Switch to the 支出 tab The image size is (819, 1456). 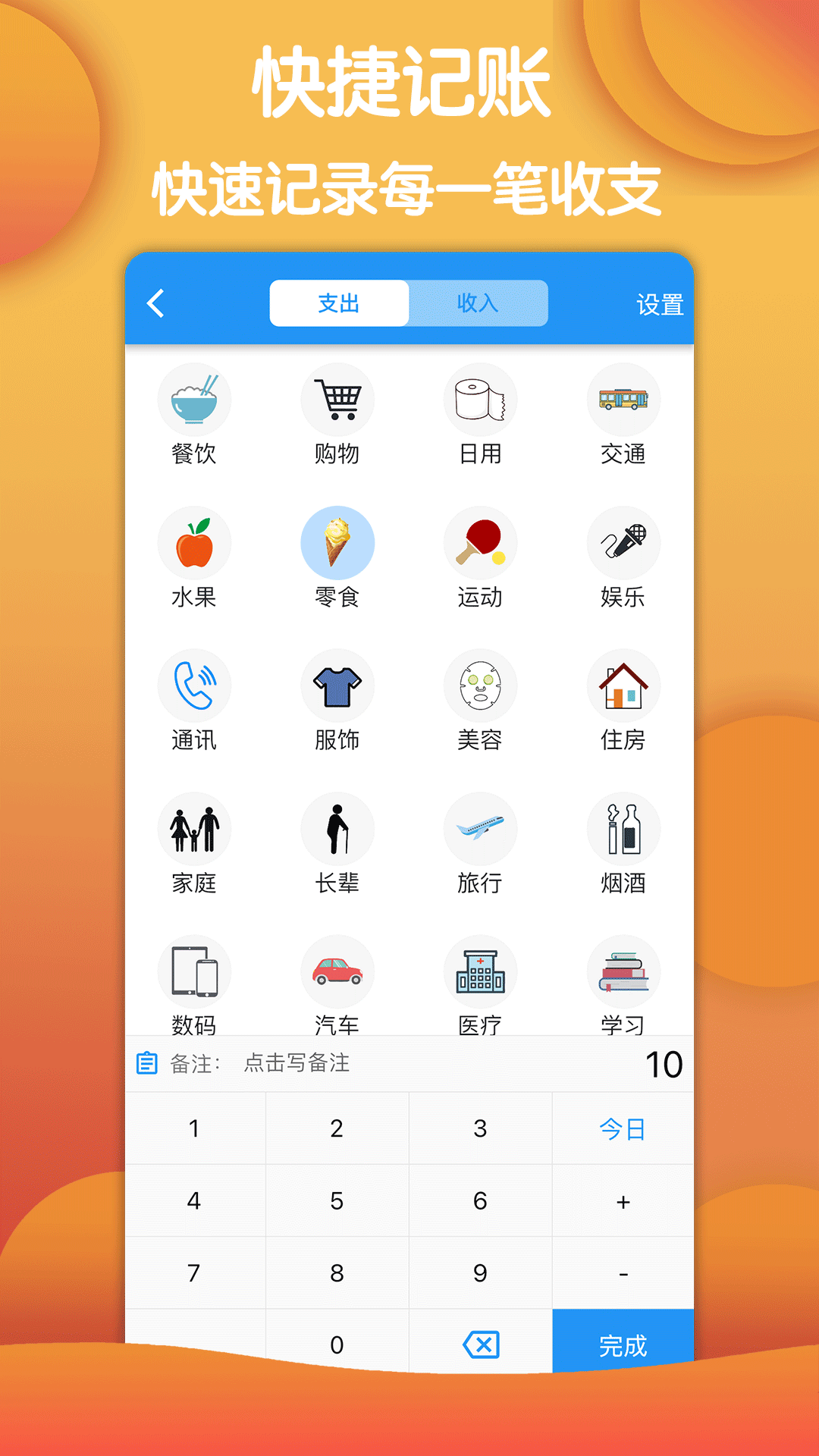pos(339,303)
